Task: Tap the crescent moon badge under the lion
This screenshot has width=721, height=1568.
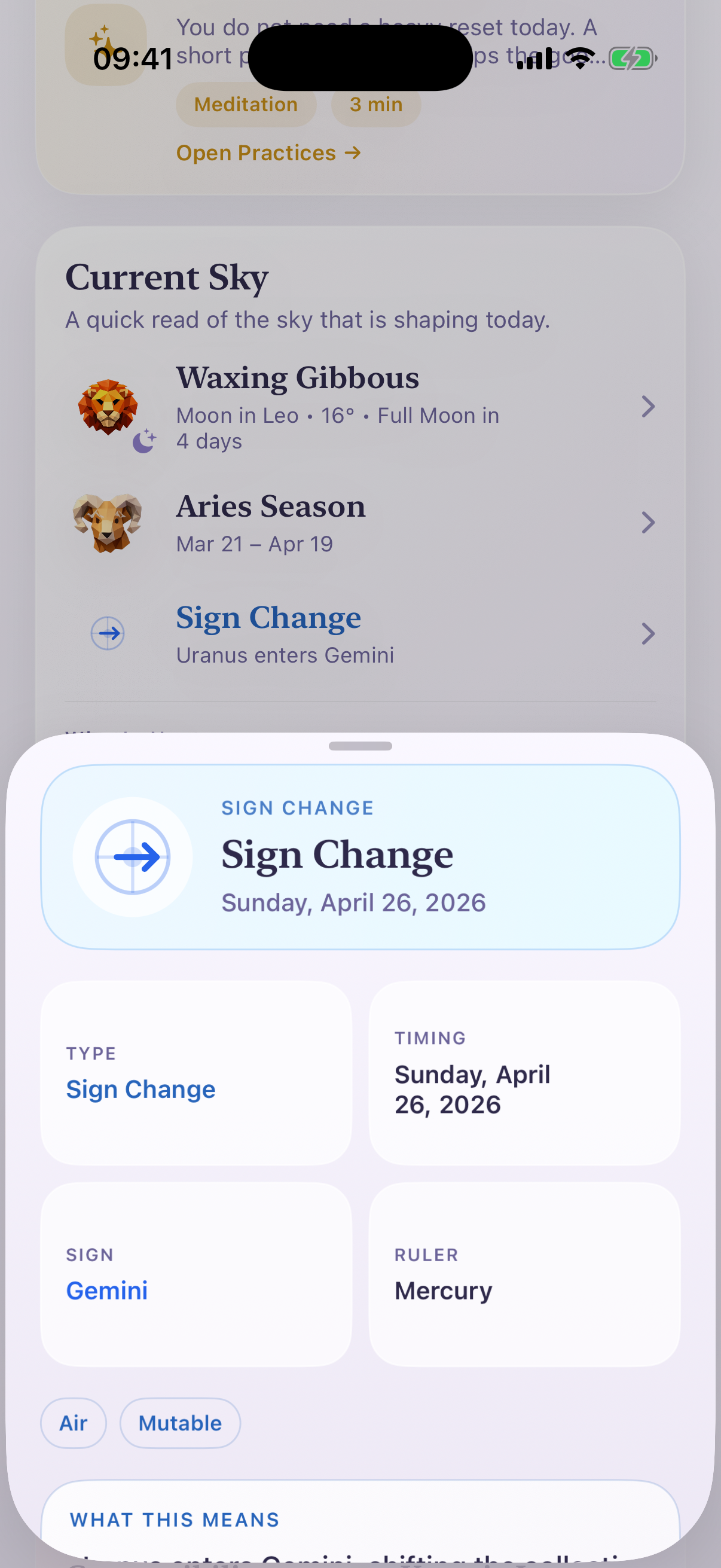Action: [x=146, y=441]
